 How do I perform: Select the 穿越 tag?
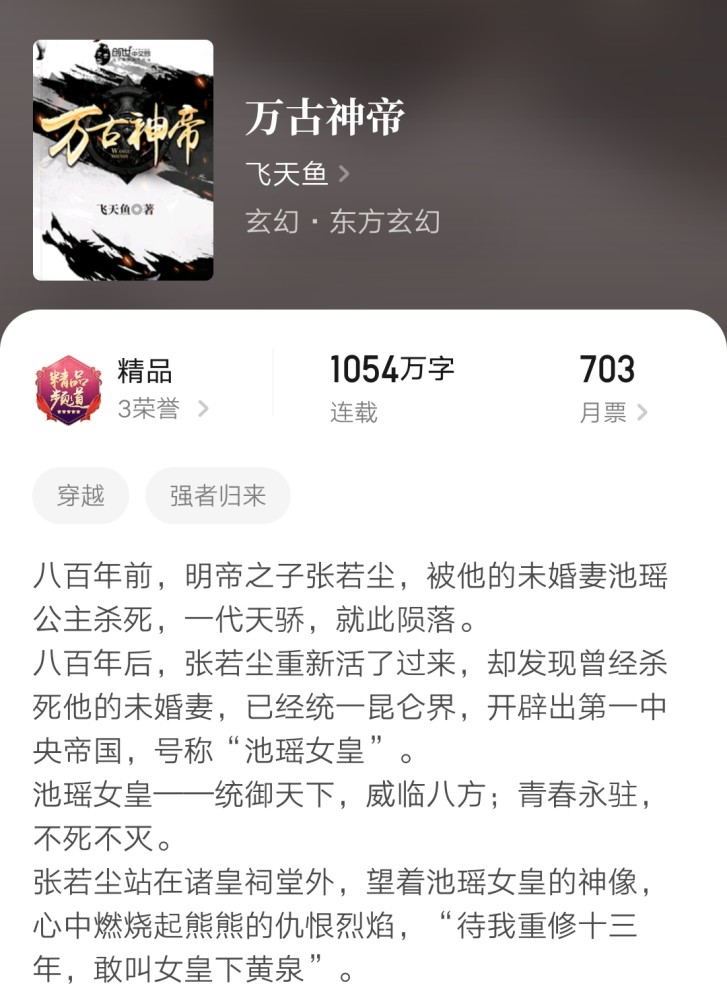point(80,495)
